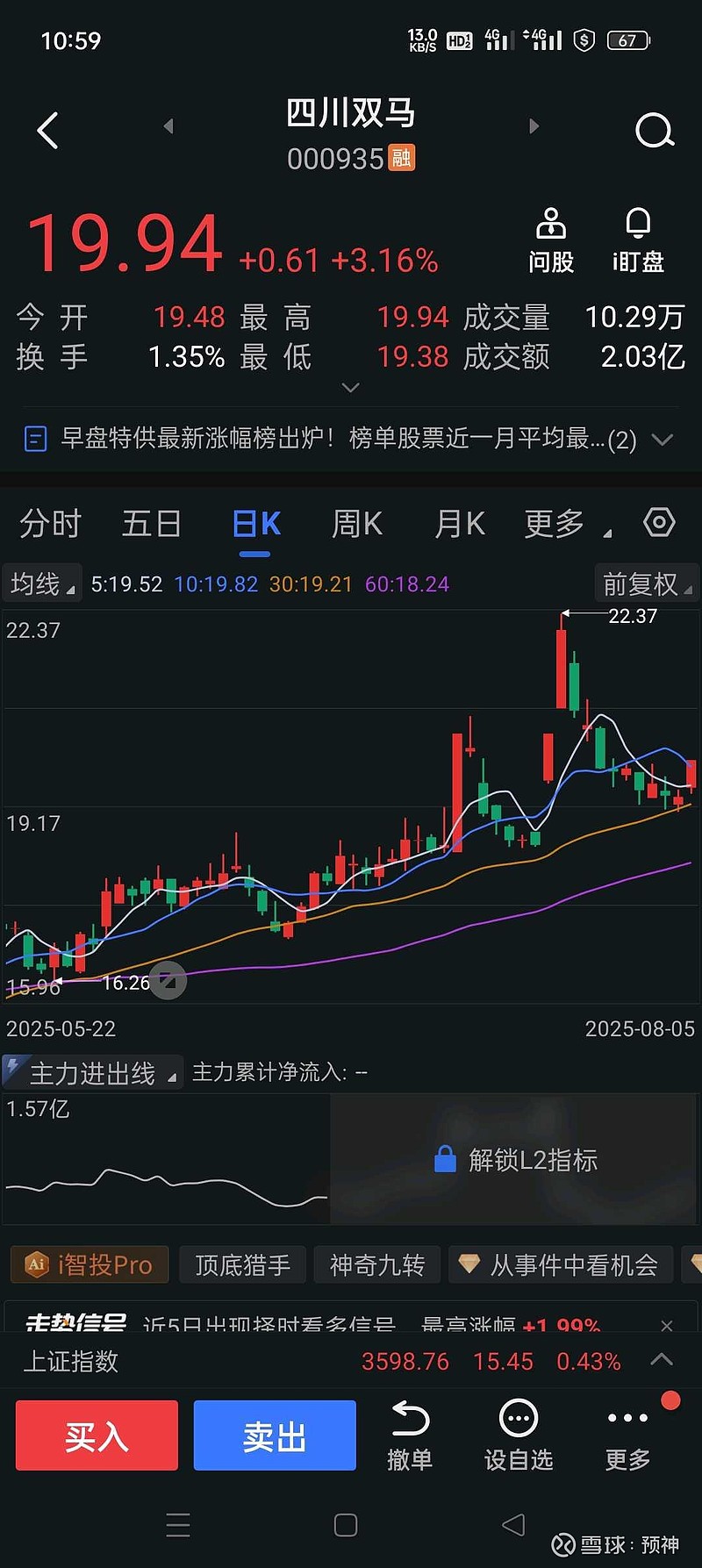Expand the 早盘特供 news banner
Viewport: 702px width, 1568px height.
[663, 439]
